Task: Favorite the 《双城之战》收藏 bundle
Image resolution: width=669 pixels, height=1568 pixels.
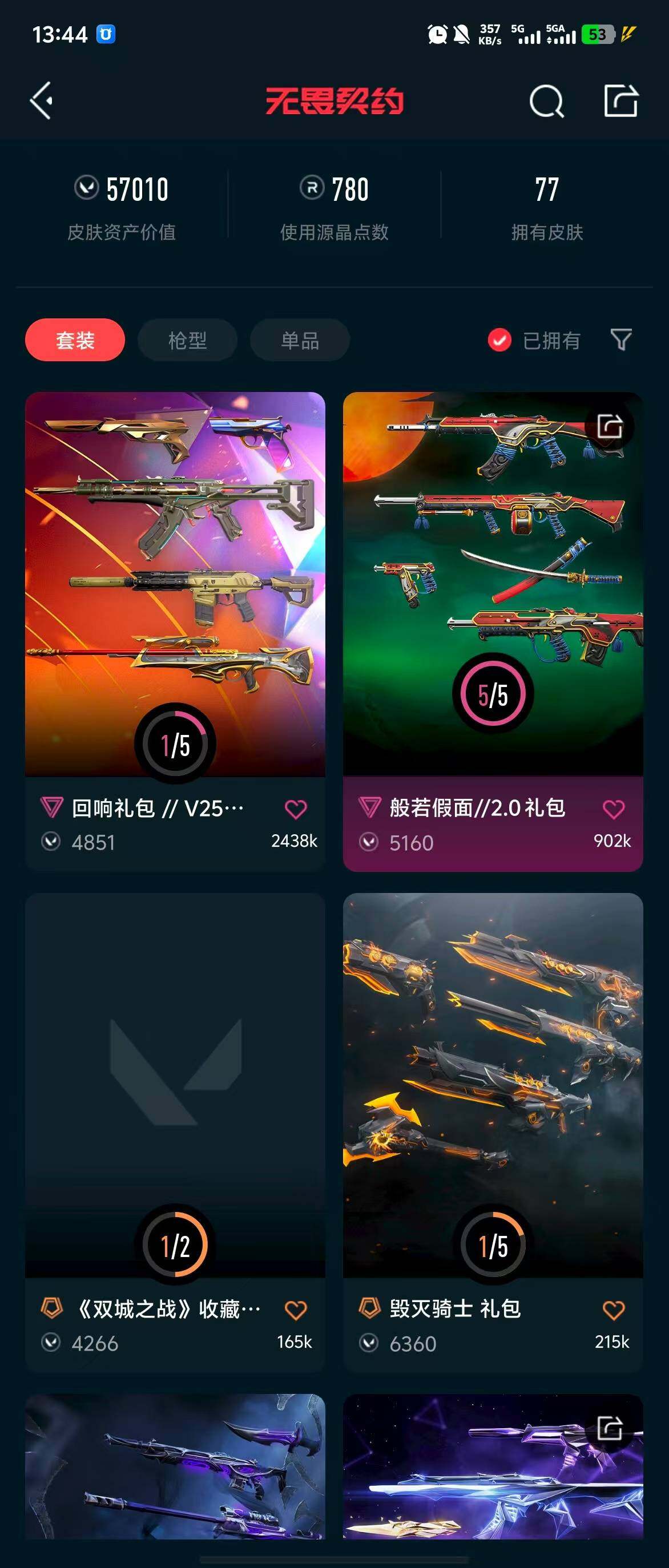Action: 296,1310
